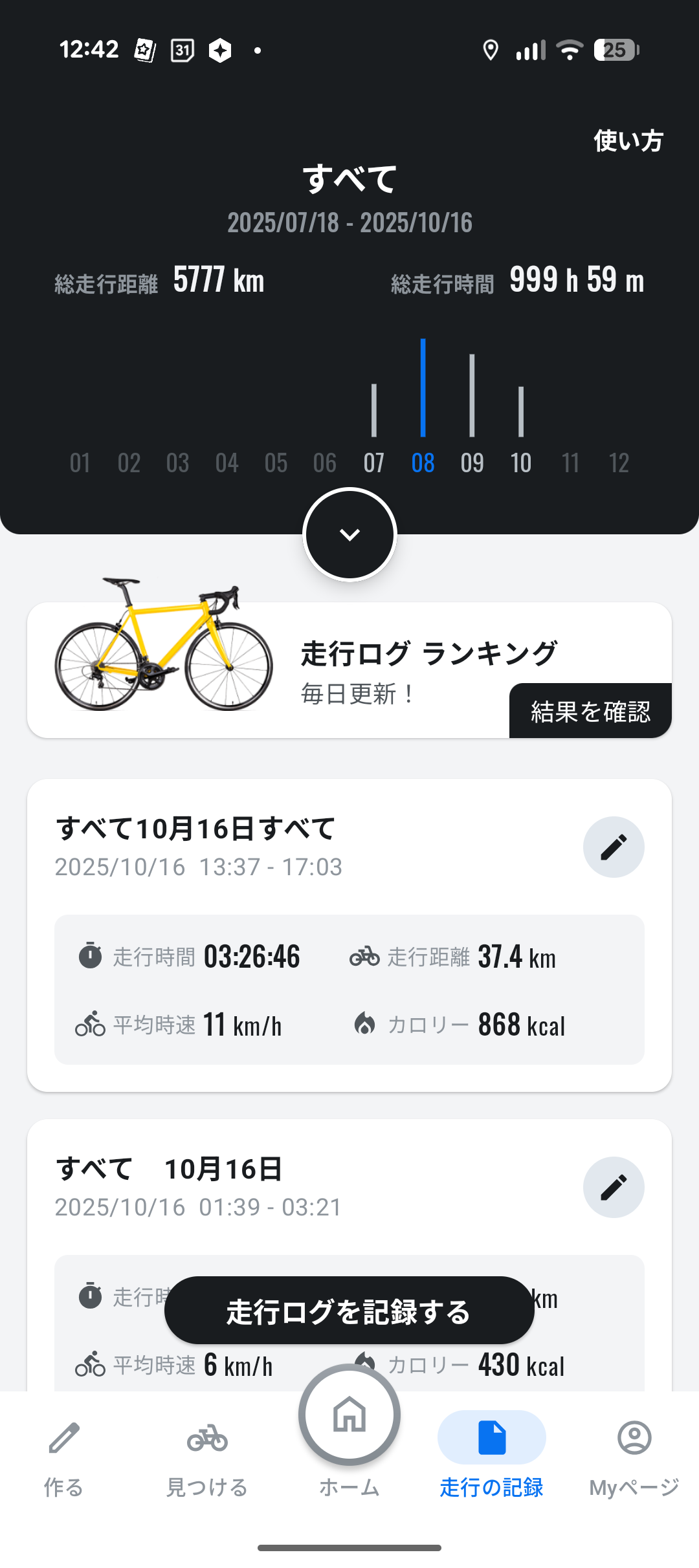Select month 10 on the chart
Image resolution: width=699 pixels, height=1568 pixels.
[x=521, y=462]
